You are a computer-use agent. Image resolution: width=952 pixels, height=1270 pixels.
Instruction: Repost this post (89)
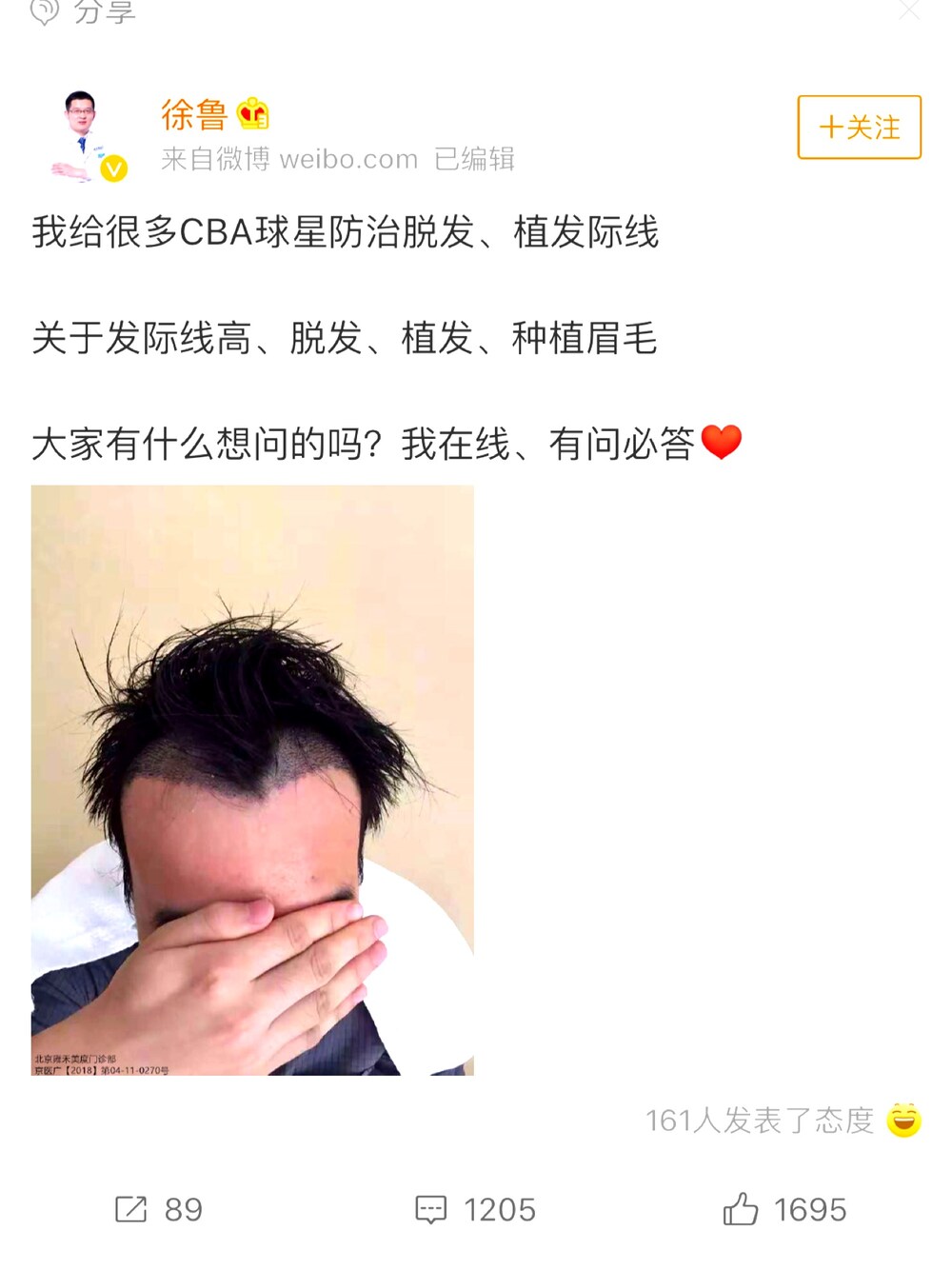click(158, 1209)
